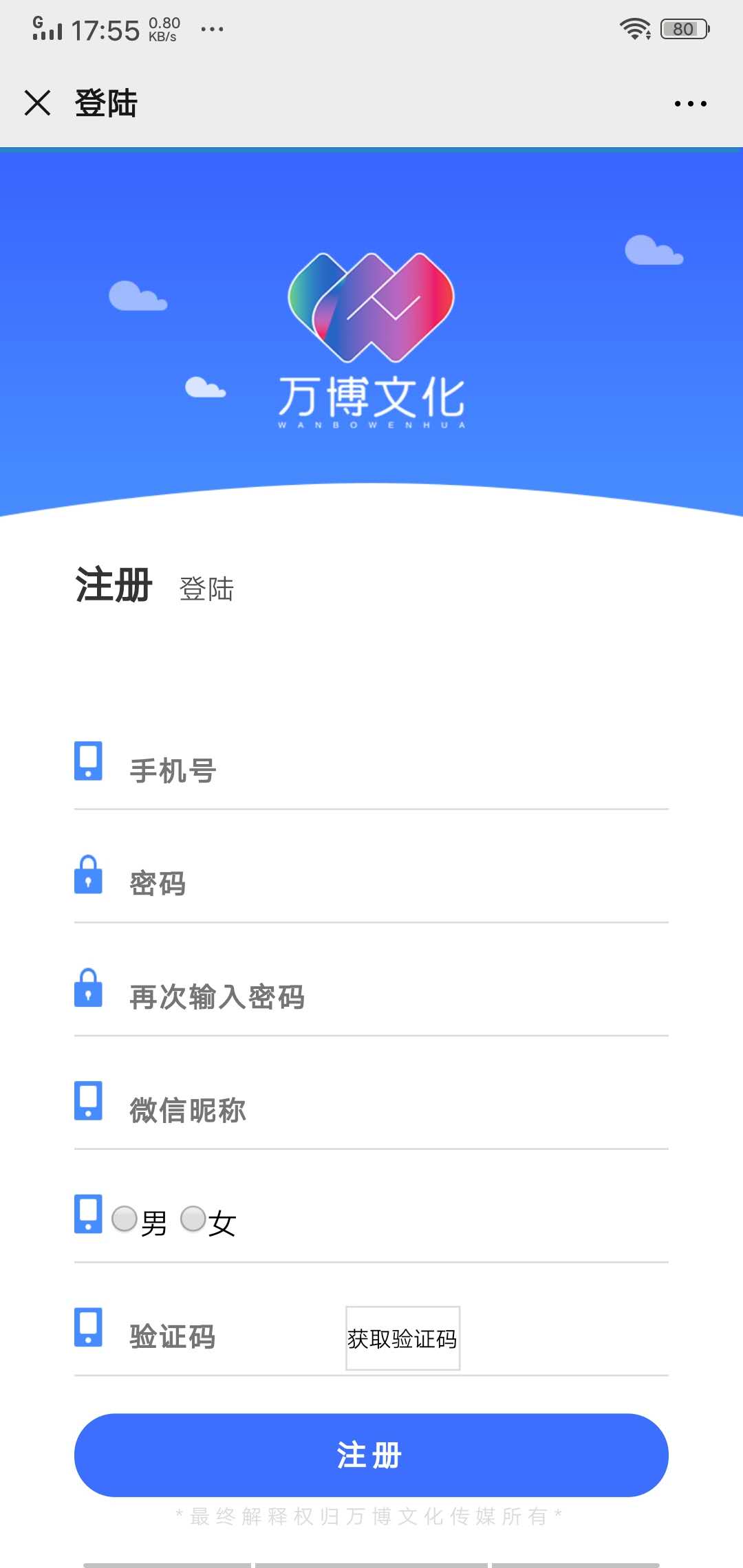This screenshot has width=743, height=1568.
Task: Click the phone icon beside 手机号 field
Action: tap(87, 762)
